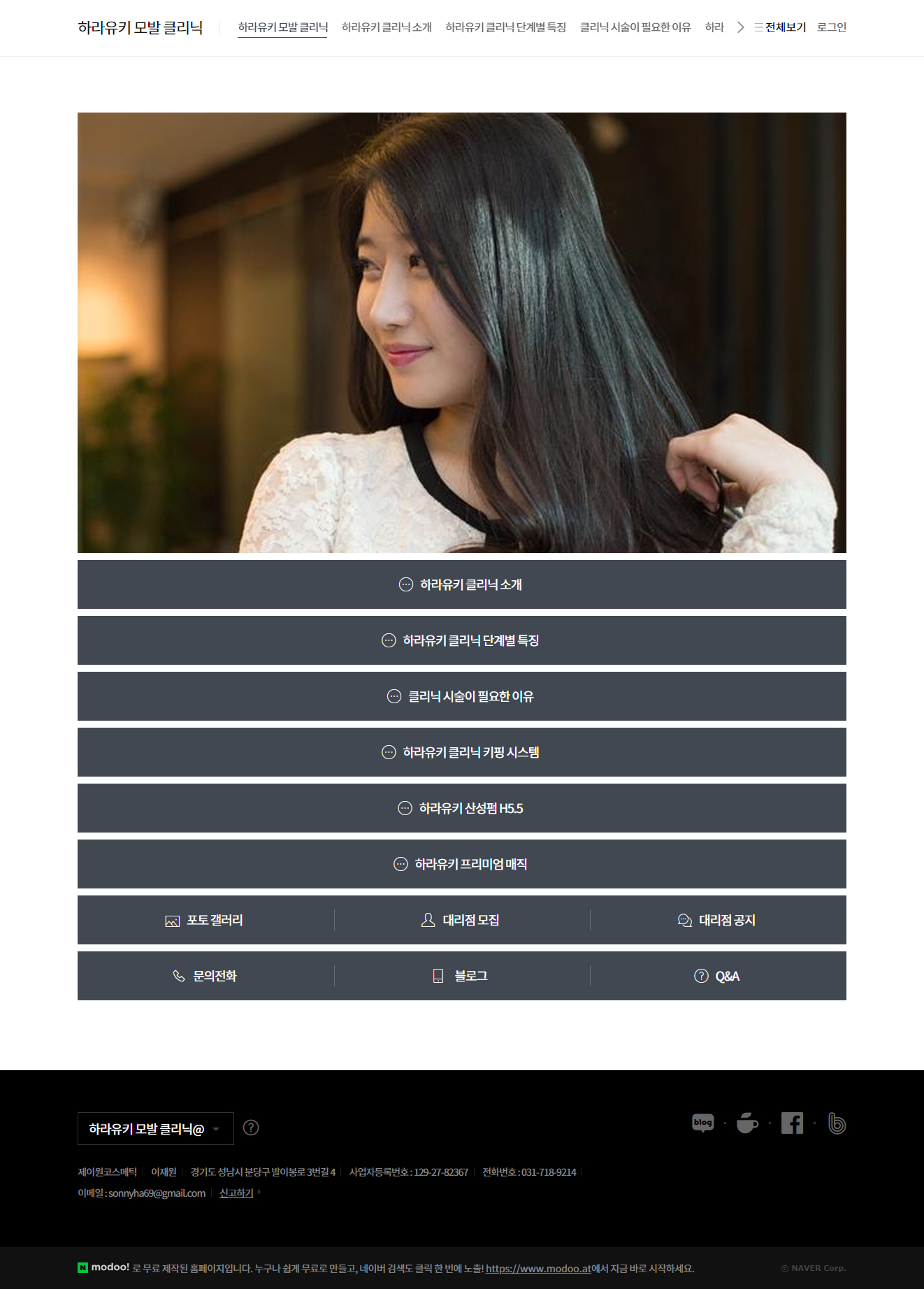Open the 하라유키 클리닉 키핑 시스템 button
Image resolution: width=924 pixels, height=1289 pixels.
click(x=461, y=752)
